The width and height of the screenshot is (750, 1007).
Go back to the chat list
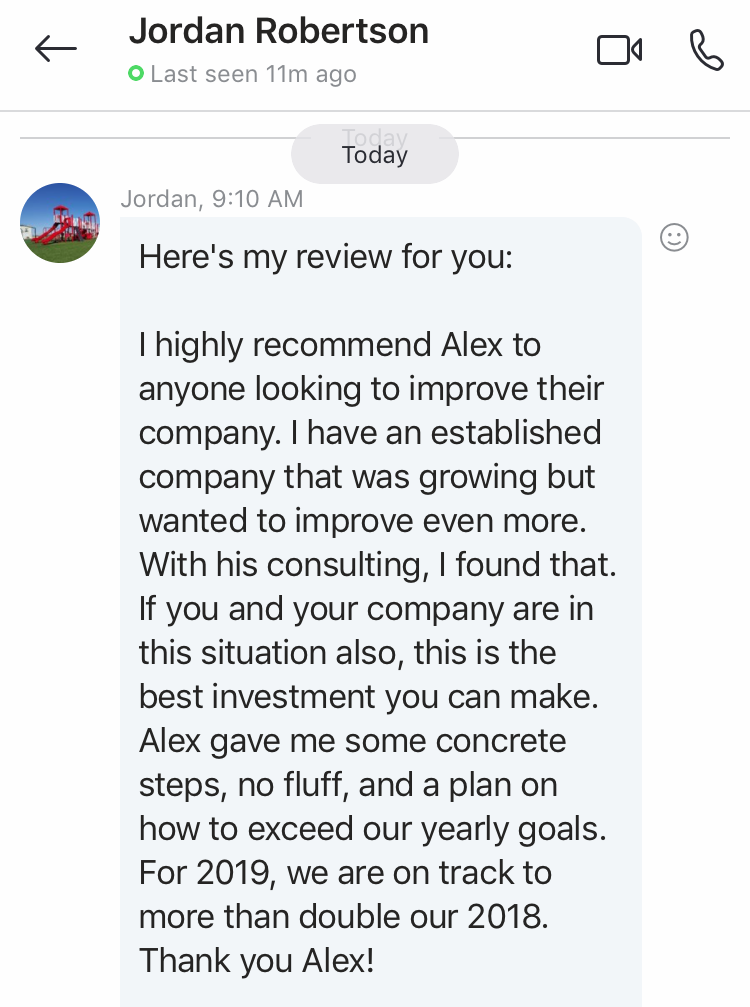(55, 49)
